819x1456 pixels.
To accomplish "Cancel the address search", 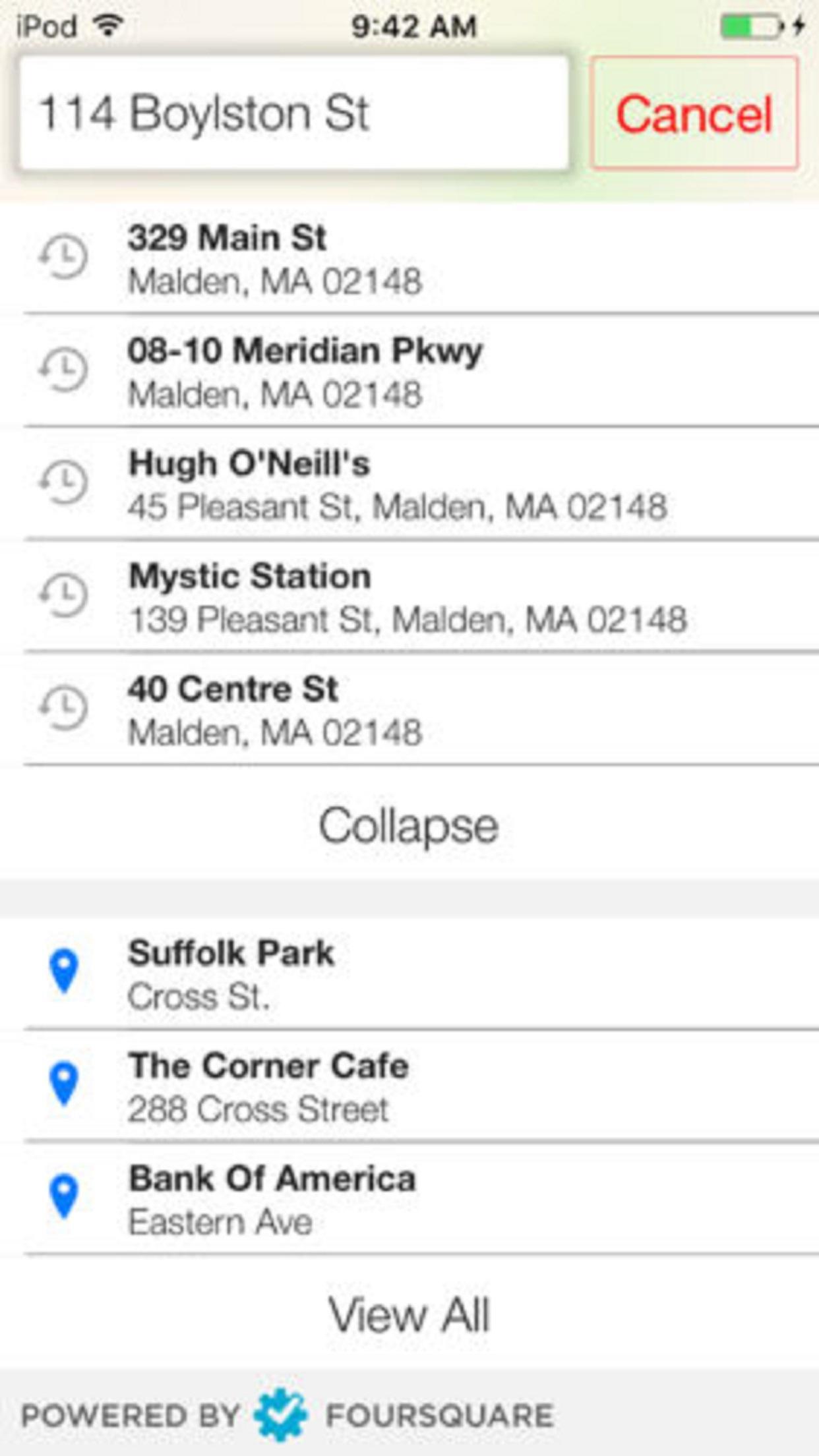I will point(694,113).
